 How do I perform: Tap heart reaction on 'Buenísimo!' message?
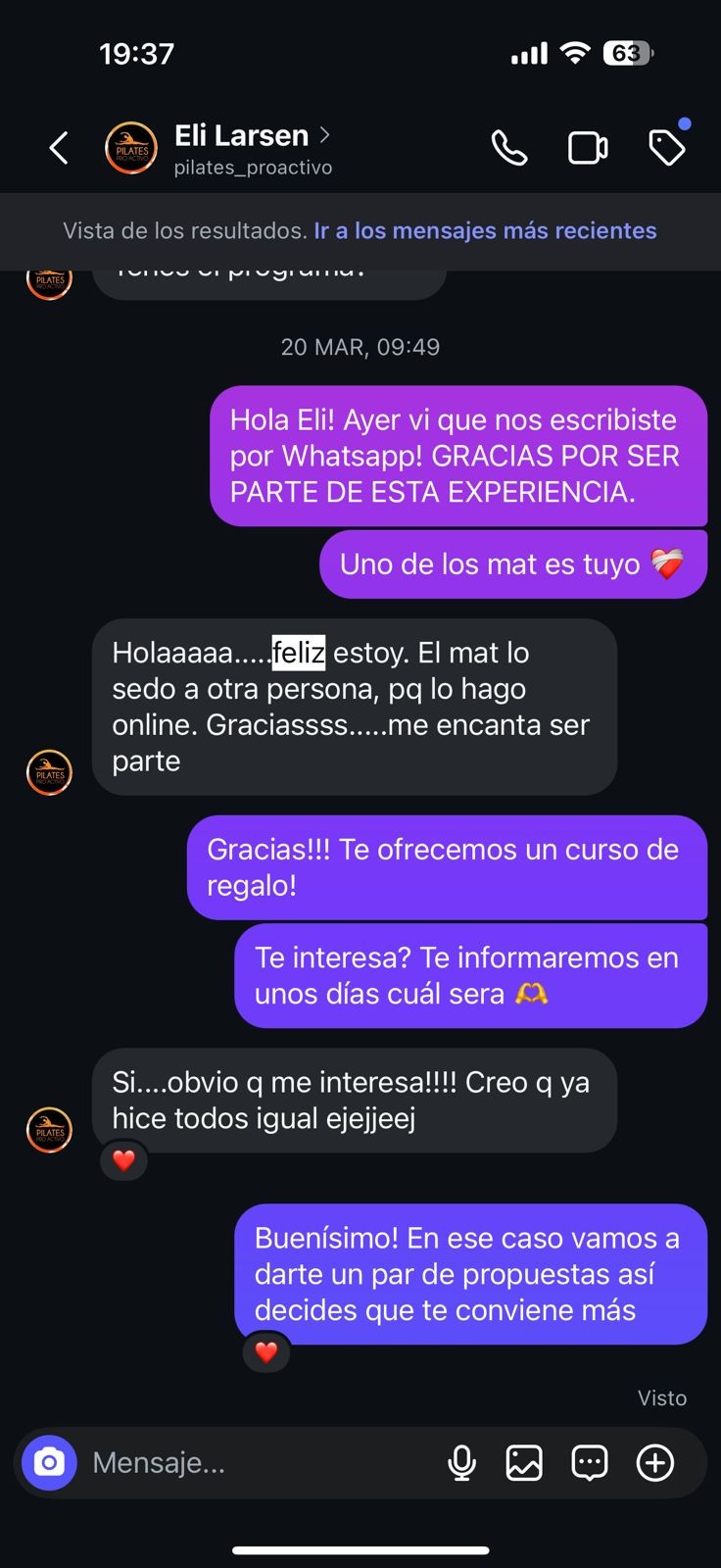[265, 1353]
